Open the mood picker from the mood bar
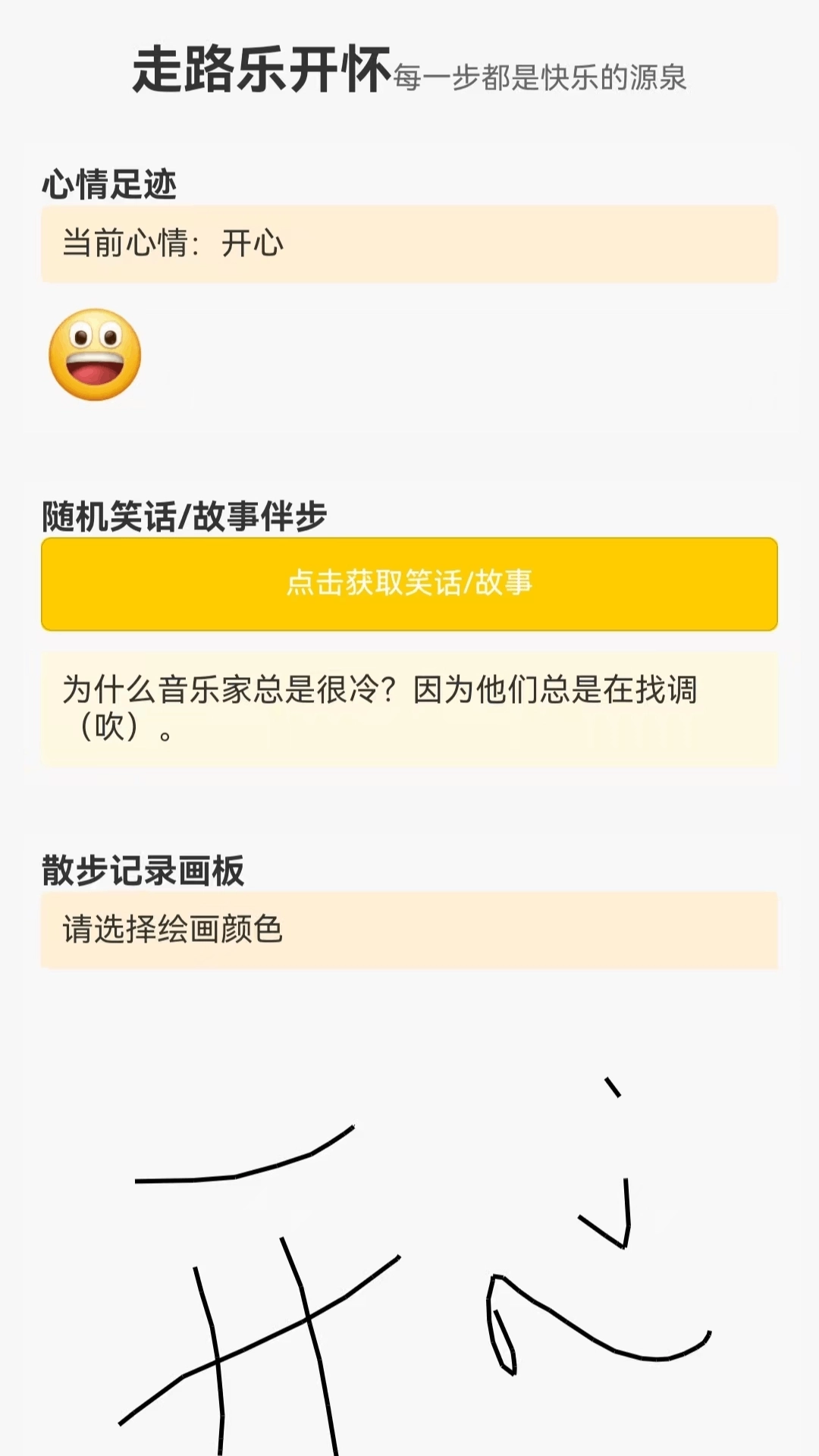819x1456 pixels. [409, 244]
